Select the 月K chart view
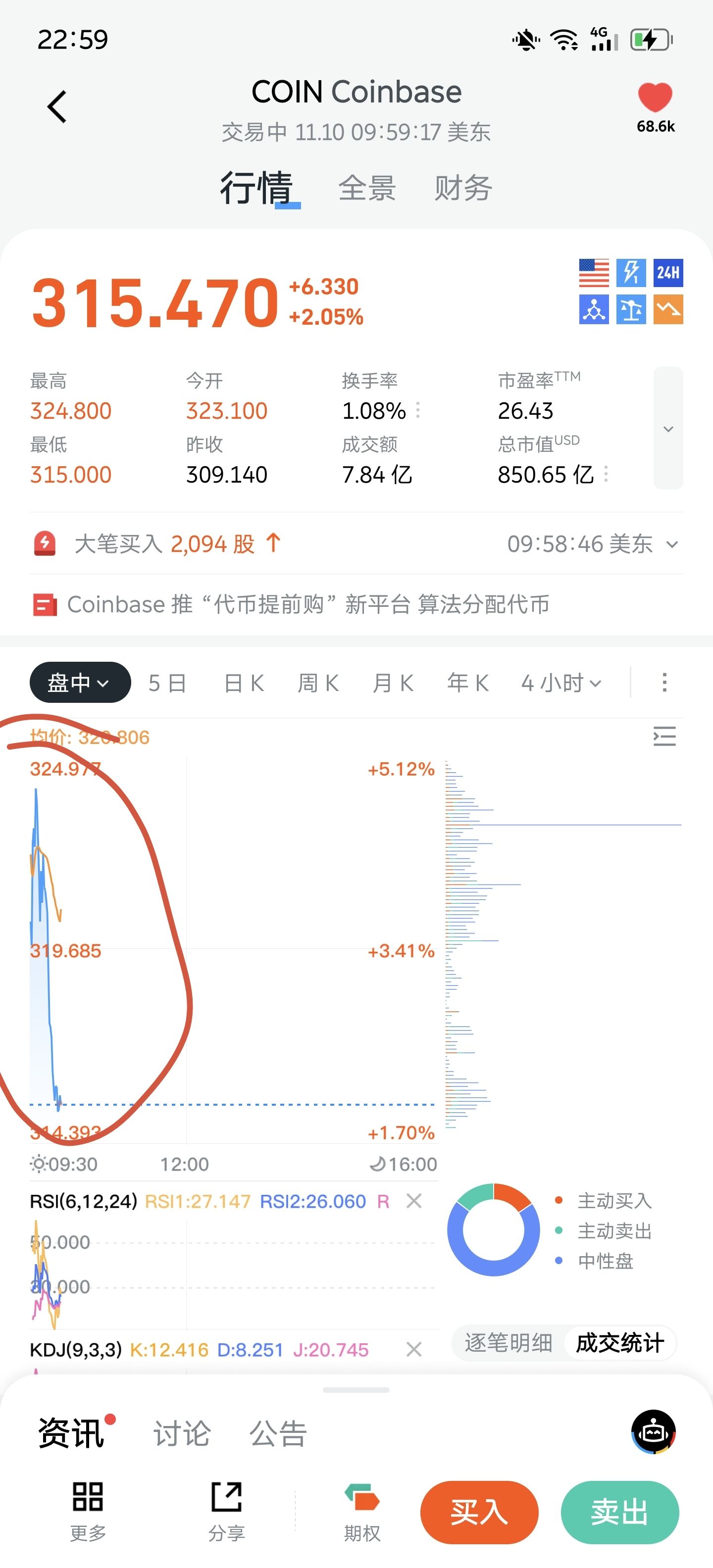The image size is (713, 1568). [393, 683]
